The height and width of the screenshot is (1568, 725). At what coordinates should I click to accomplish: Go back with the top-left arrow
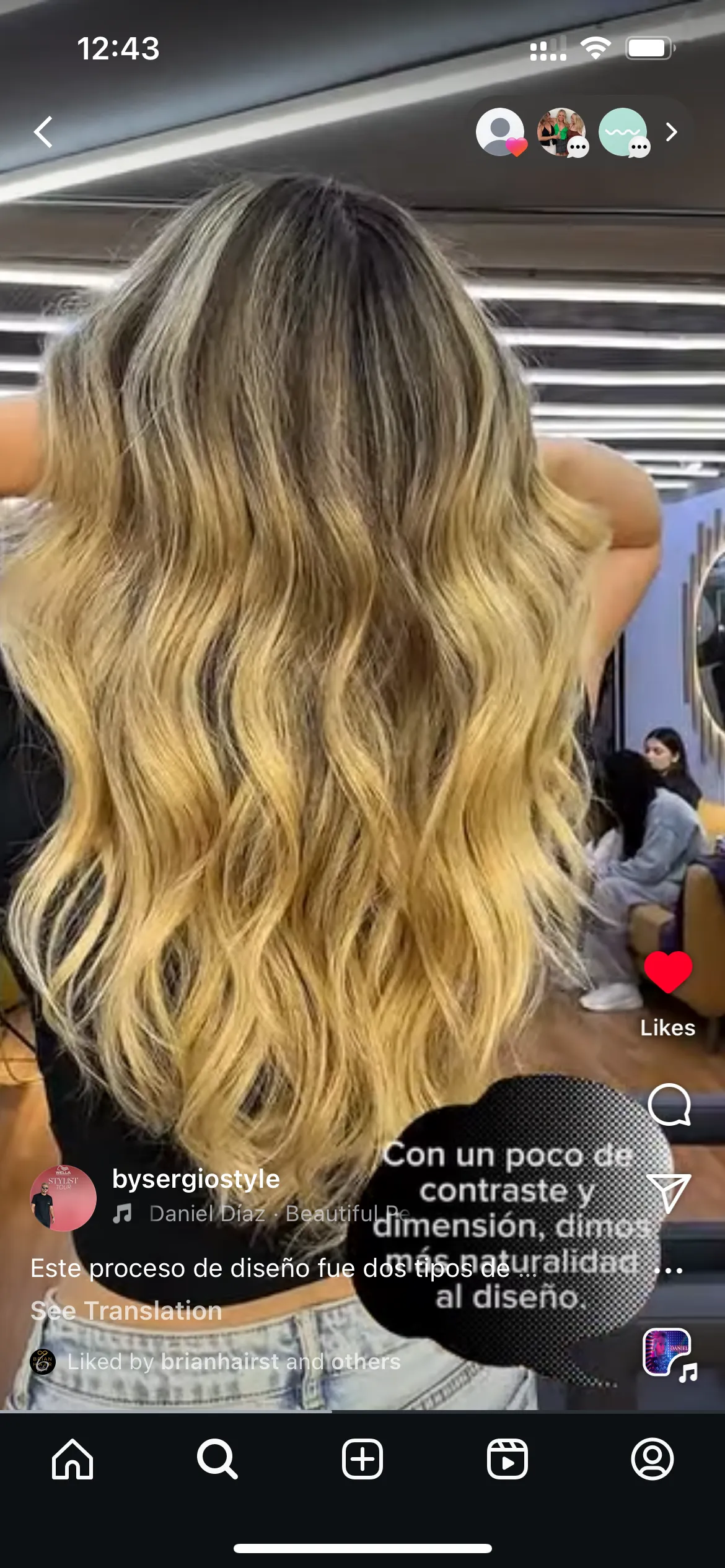pyautogui.click(x=43, y=132)
